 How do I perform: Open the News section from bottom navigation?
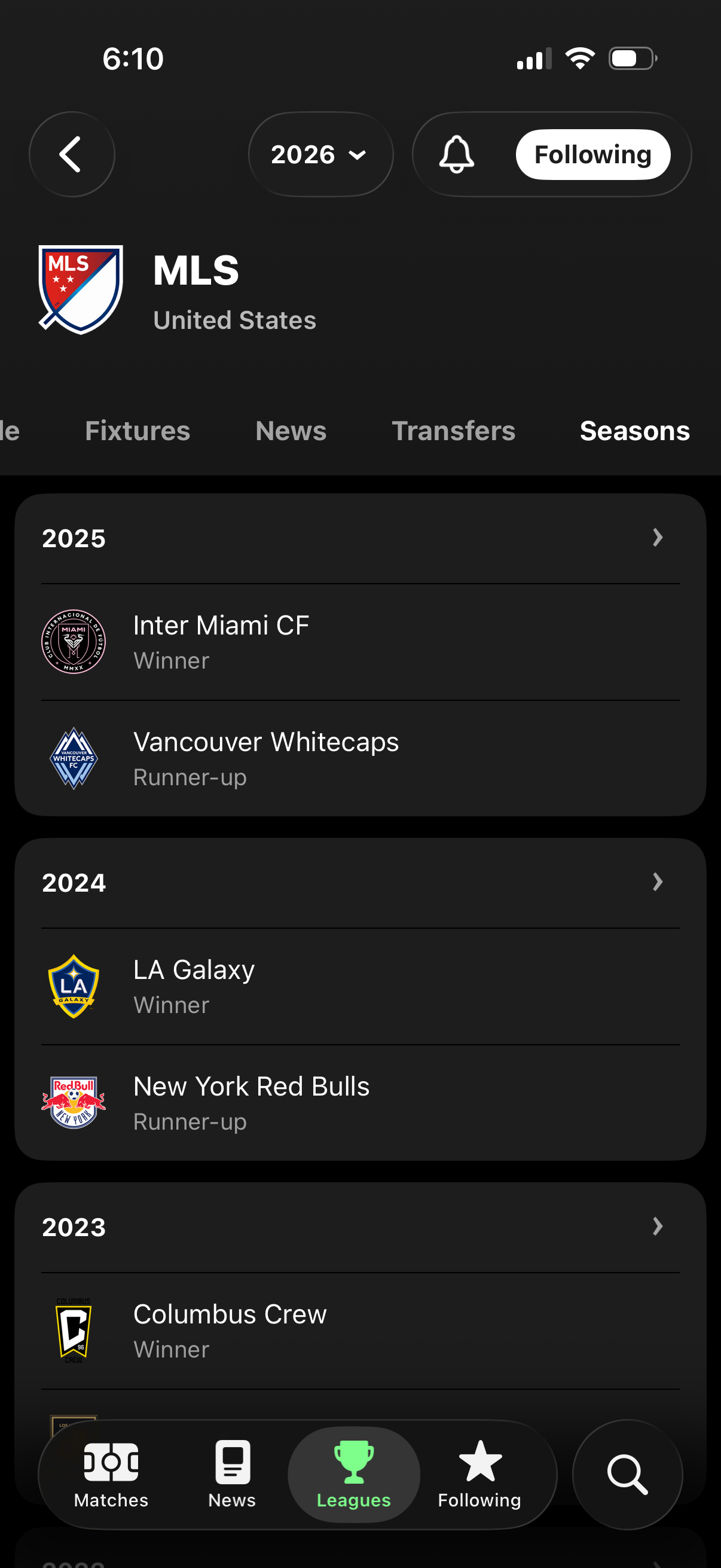[x=232, y=1468]
